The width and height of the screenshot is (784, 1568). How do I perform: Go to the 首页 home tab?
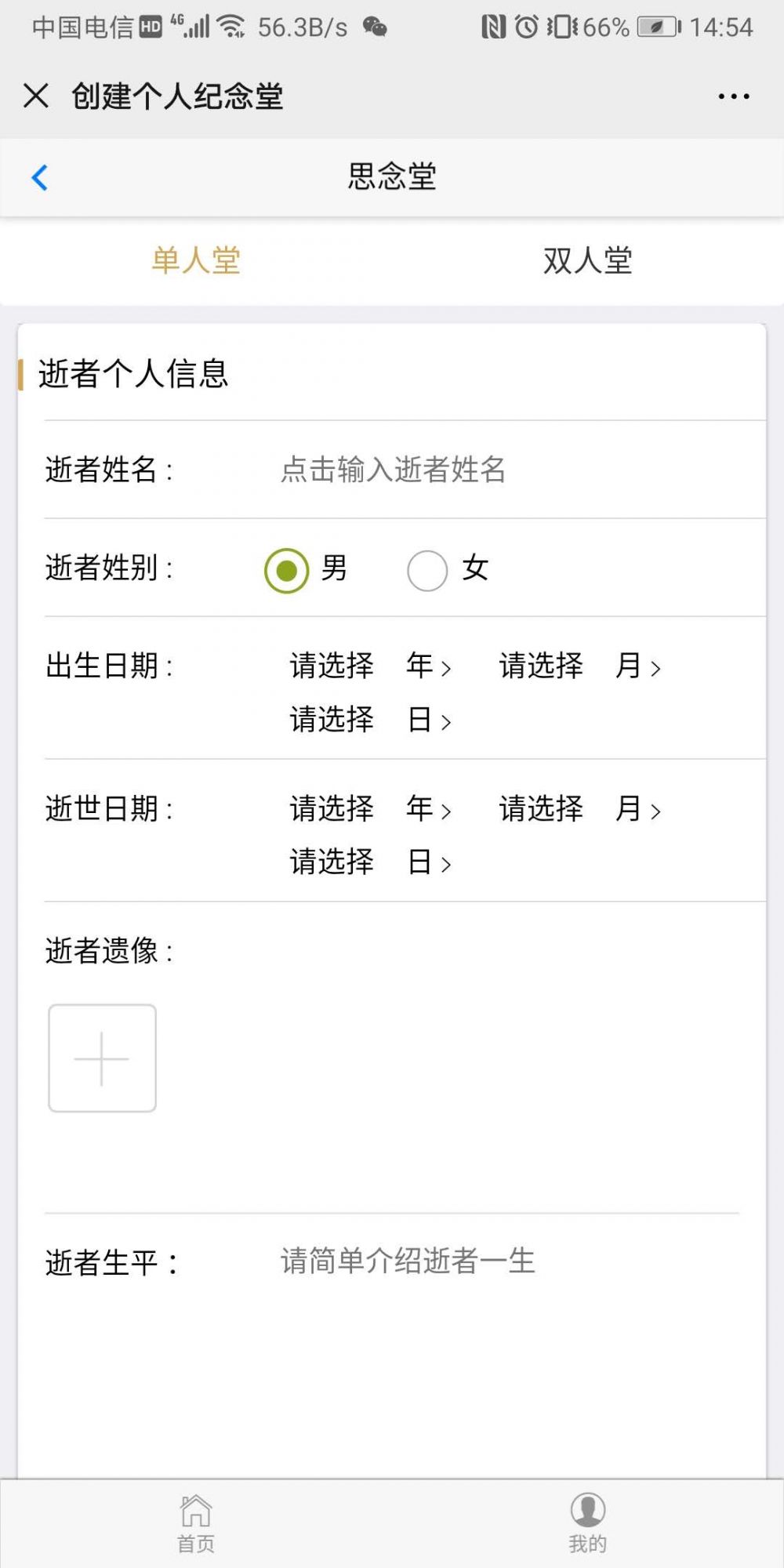point(196,1523)
